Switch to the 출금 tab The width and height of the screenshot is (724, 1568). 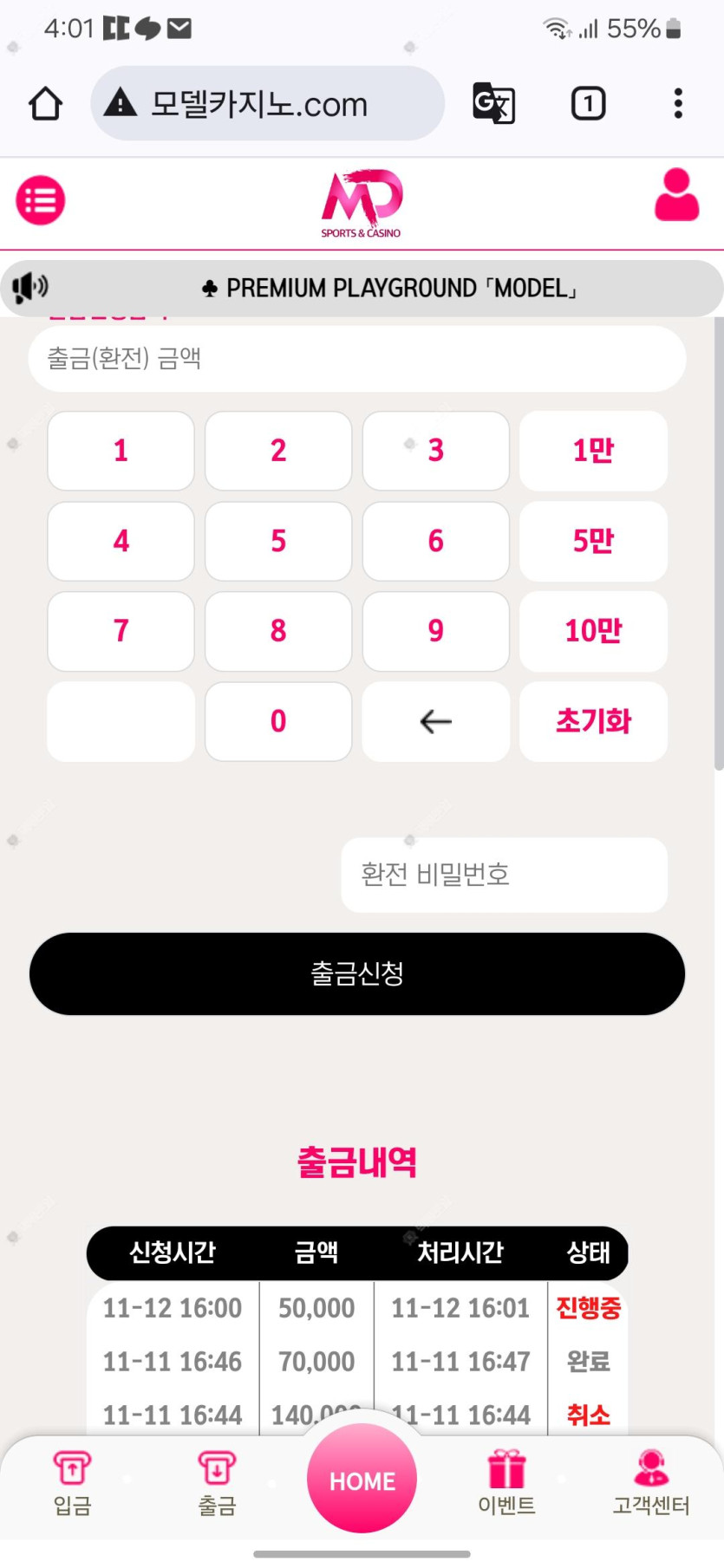217,1483
